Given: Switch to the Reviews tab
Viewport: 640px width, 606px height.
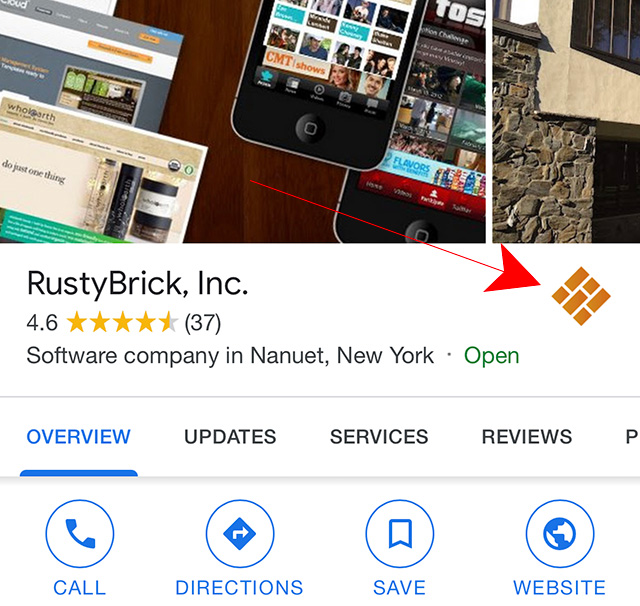Looking at the screenshot, I should click(x=527, y=437).
